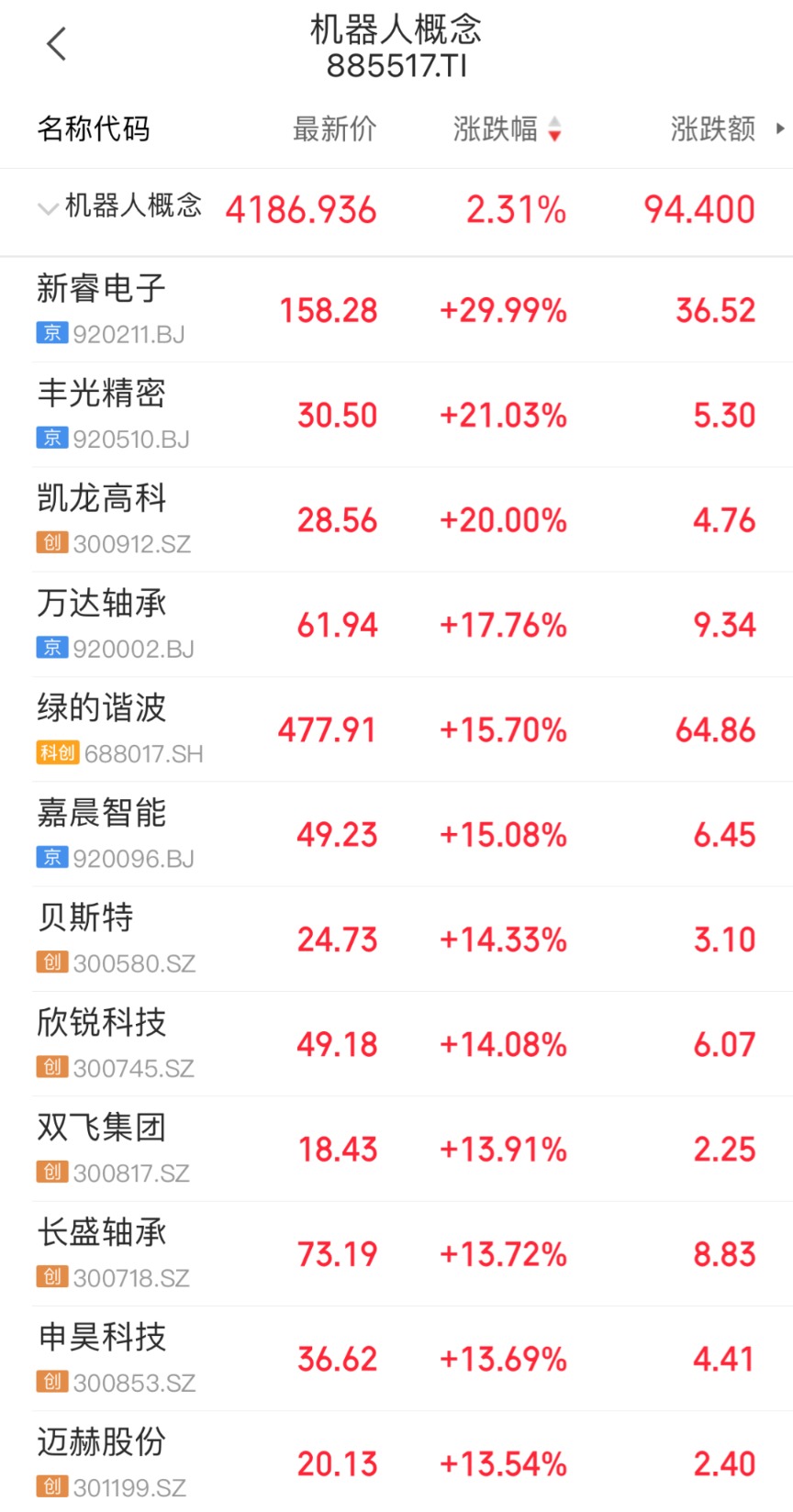Open stock 丰光精密 920510.BJ
The width and height of the screenshot is (793, 1512).
396,415
